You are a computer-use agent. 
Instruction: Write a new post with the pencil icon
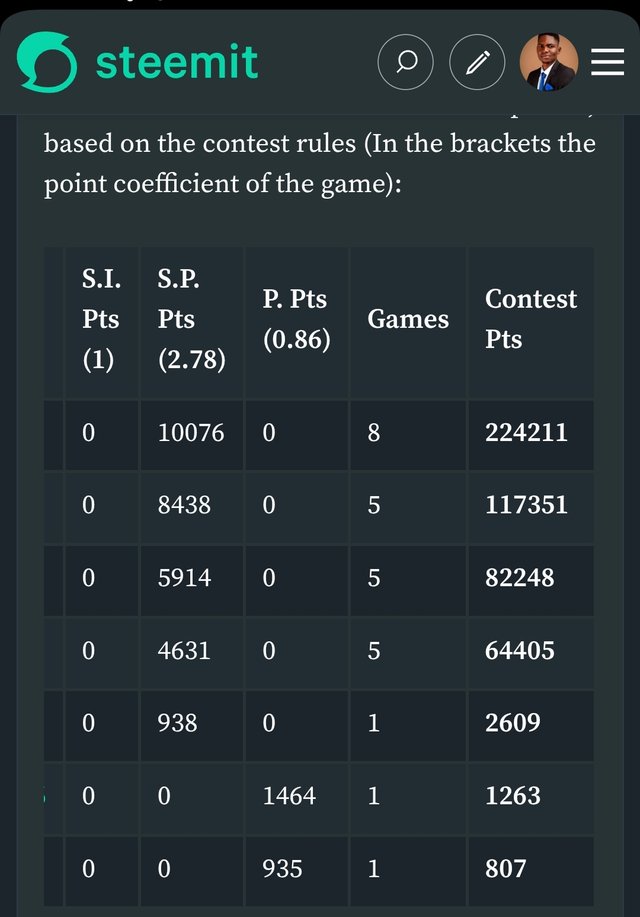coord(478,63)
